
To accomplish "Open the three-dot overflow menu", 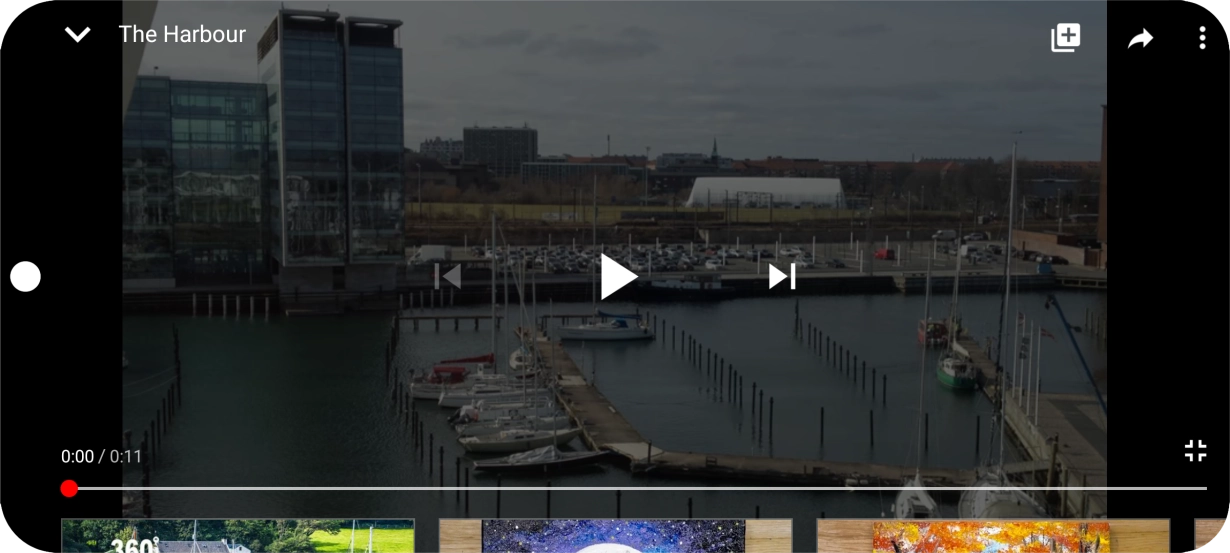I will point(1202,38).
